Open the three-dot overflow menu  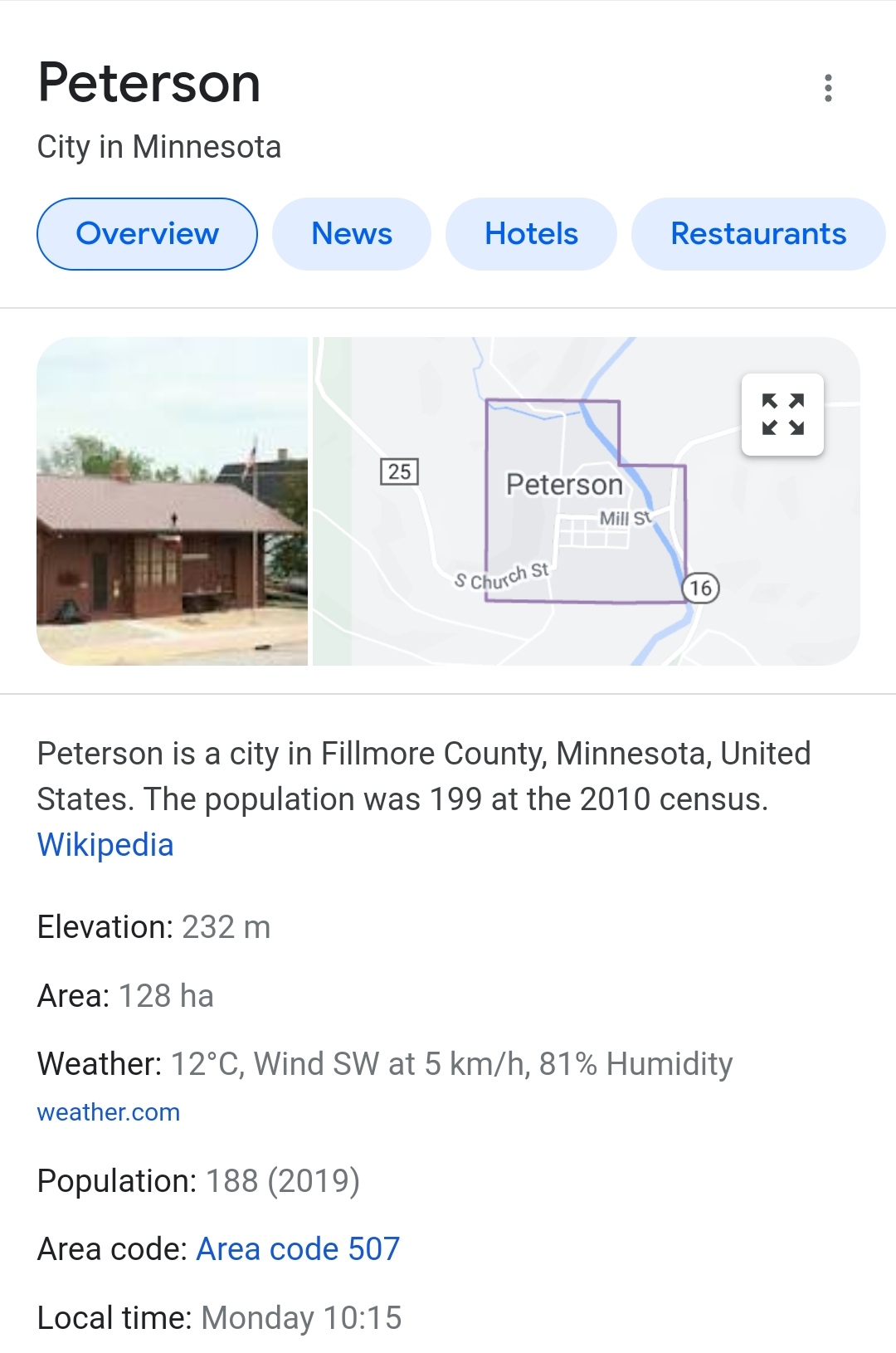pyautogui.click(x=827, y=88)
